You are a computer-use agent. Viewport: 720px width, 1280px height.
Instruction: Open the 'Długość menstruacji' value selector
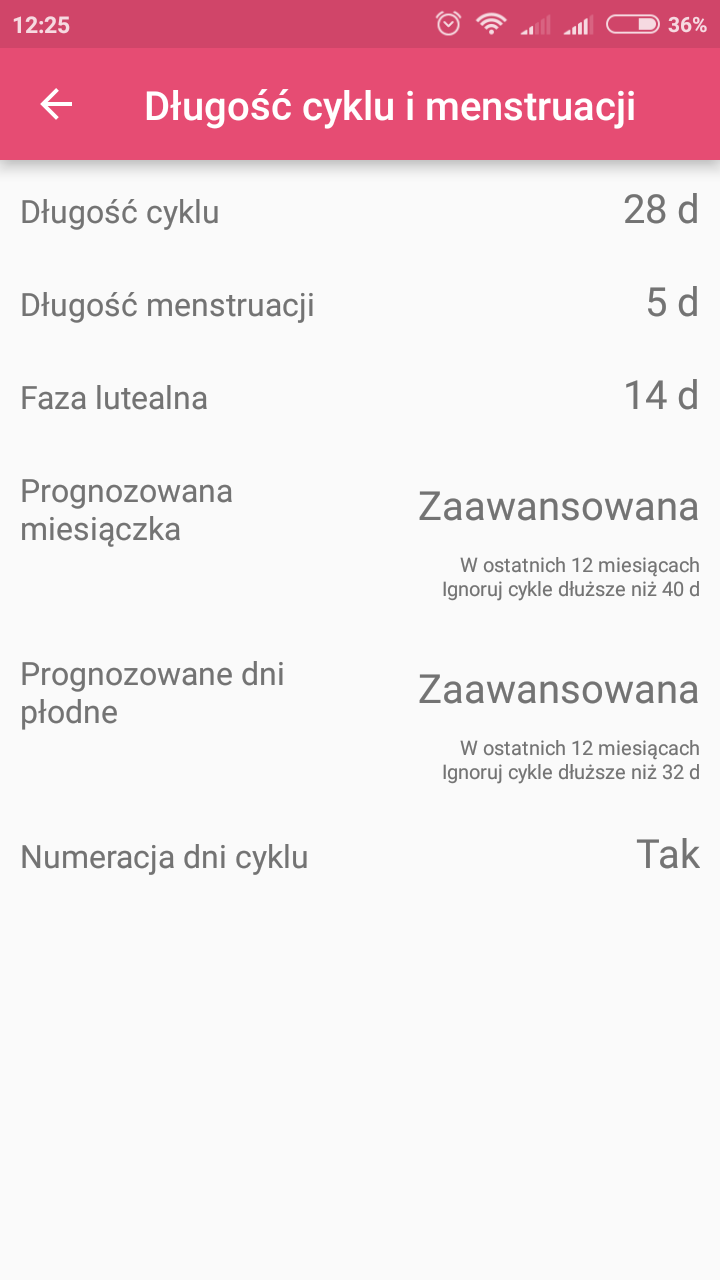(x=360, y=304)
